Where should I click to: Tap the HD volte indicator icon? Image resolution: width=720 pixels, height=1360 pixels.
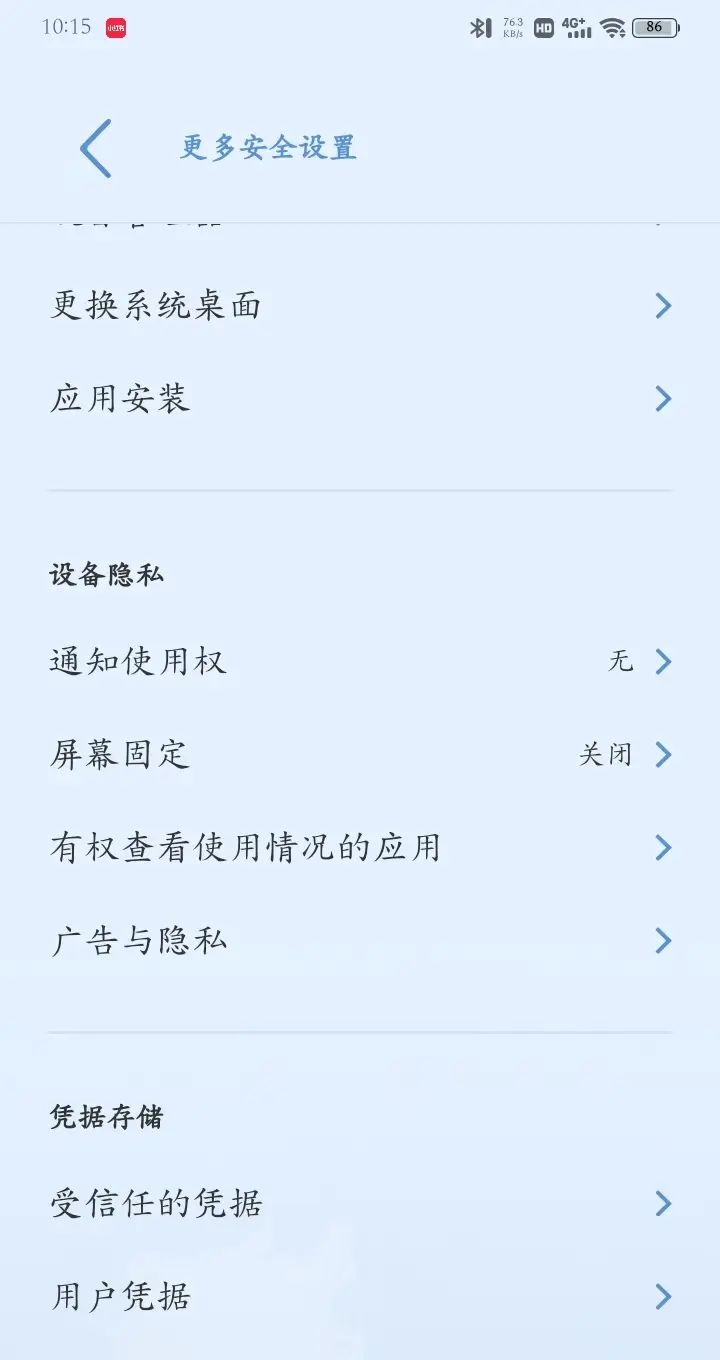(542, 28)
